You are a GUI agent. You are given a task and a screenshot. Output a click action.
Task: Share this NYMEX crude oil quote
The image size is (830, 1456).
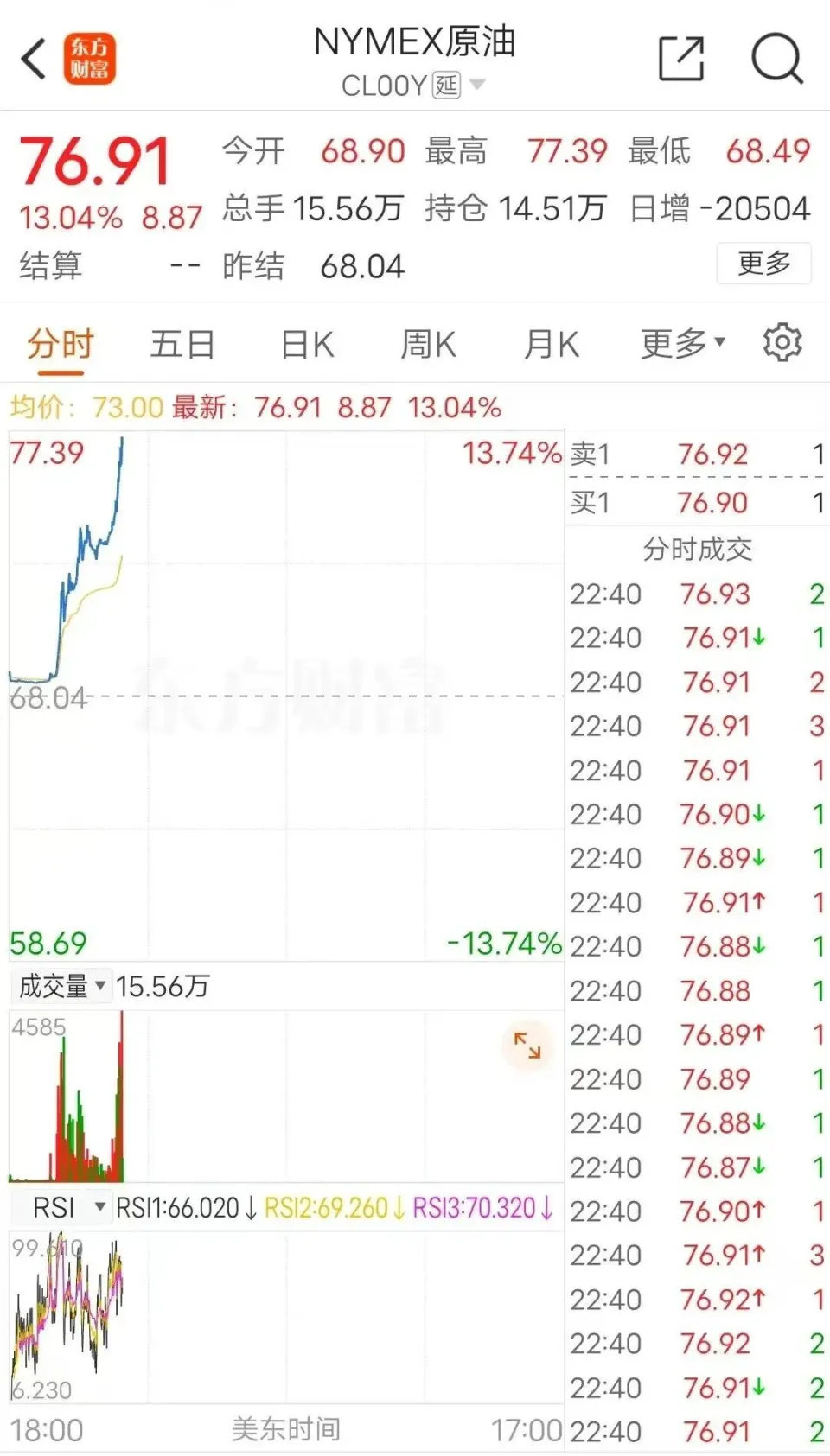pyautogui.click(x=681, y=58)
